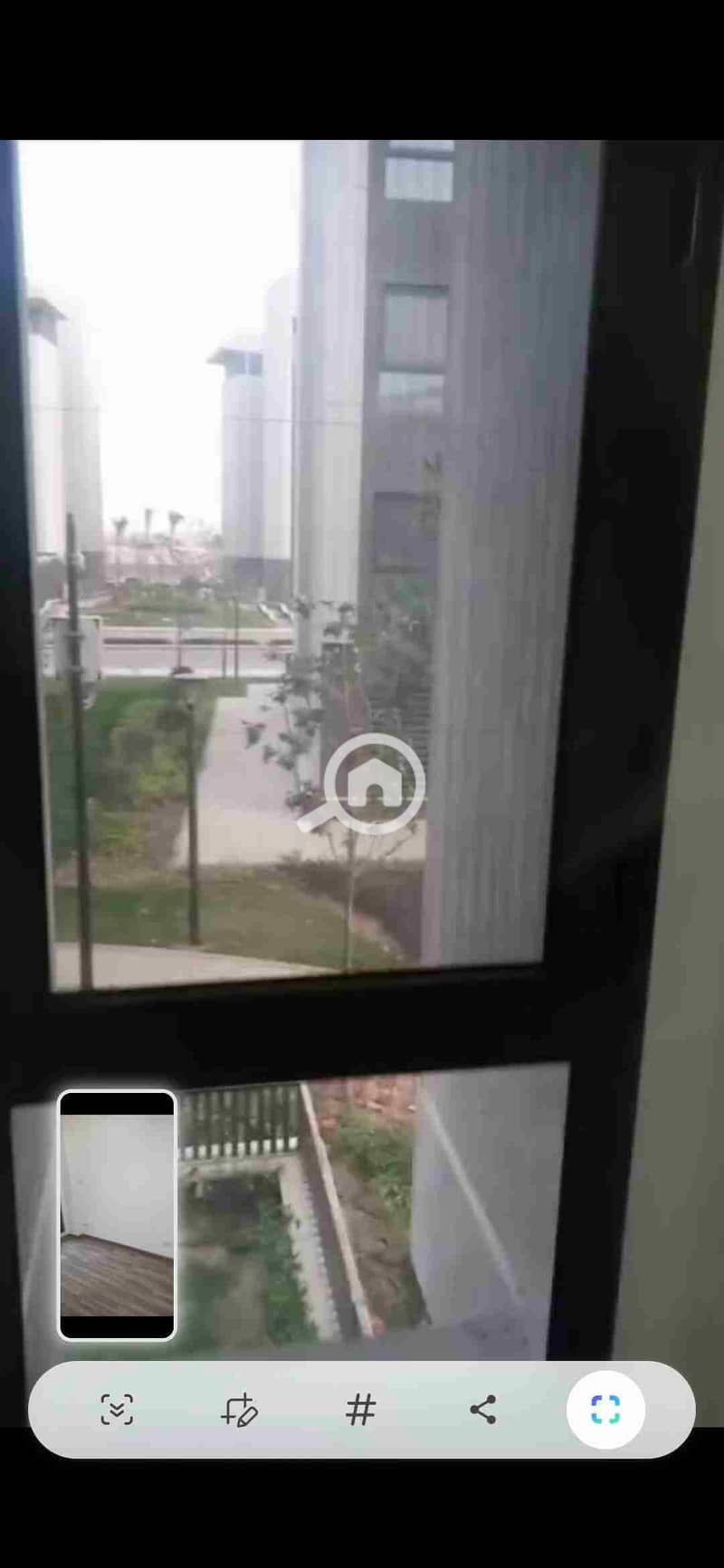Viewport: 724px width, 1568px height.
Task: Add a hashtag tag to screenshot
Action: click(x=361, y=1409)
